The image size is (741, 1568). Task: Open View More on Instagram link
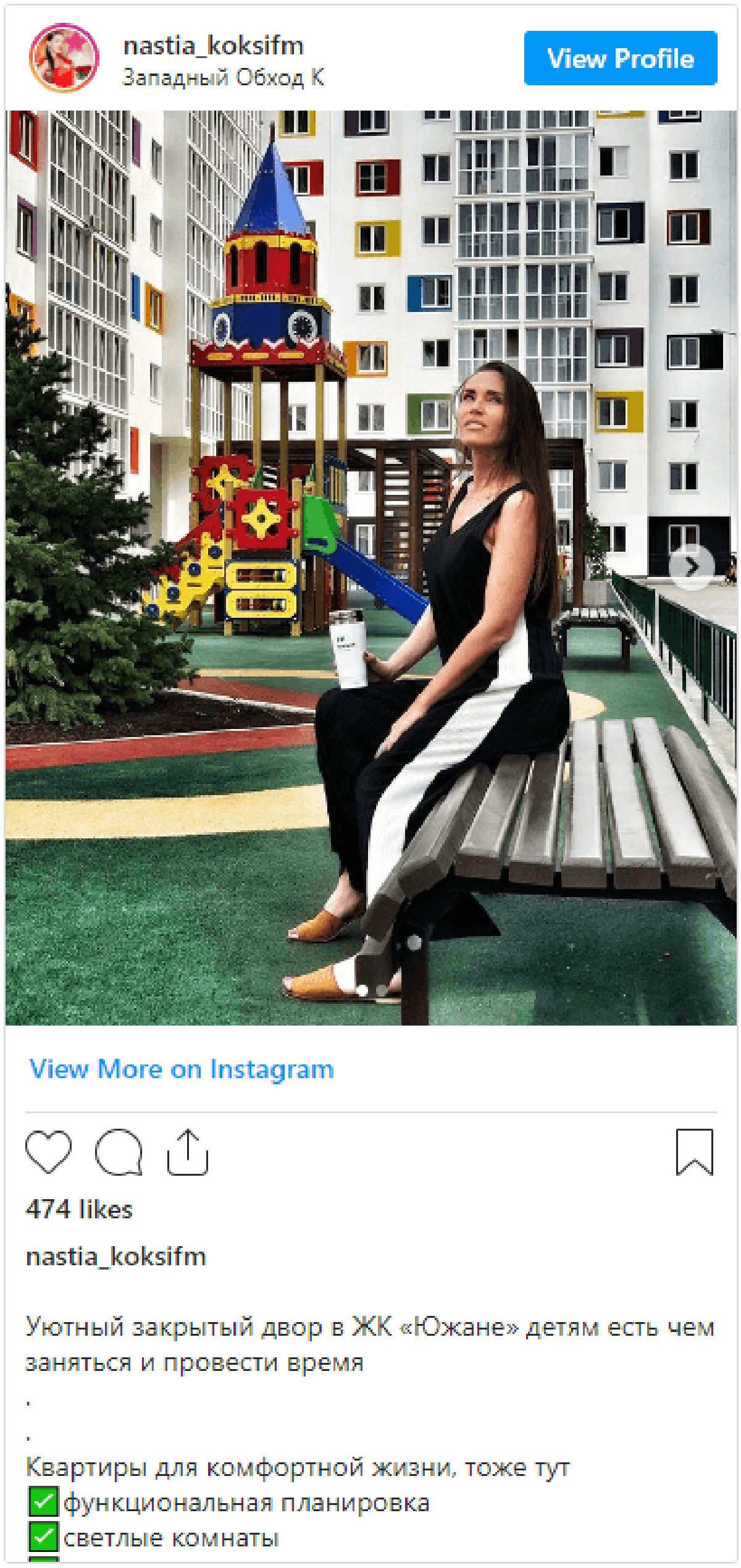coord(182,1069)
